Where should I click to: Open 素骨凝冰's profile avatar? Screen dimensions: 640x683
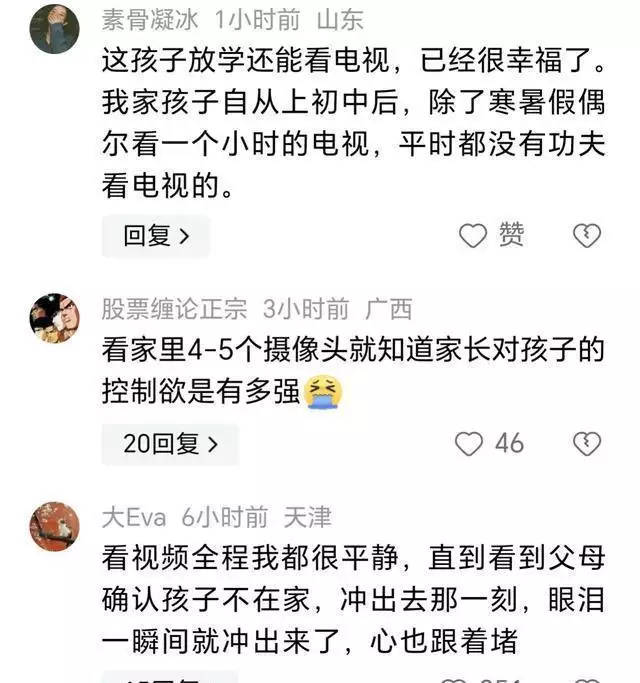[54, 29]
